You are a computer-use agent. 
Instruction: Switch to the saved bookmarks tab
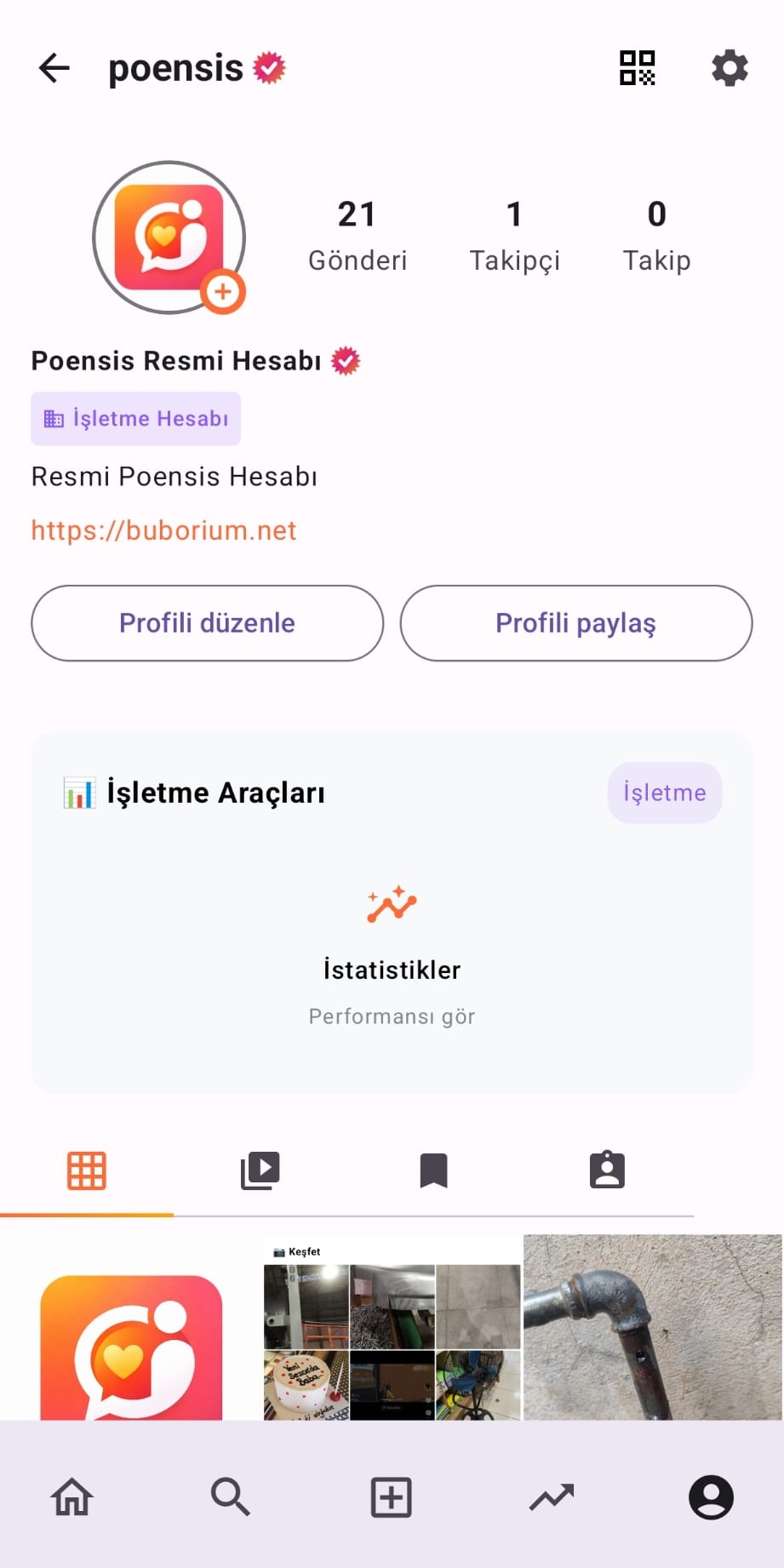click(433, 1170)
